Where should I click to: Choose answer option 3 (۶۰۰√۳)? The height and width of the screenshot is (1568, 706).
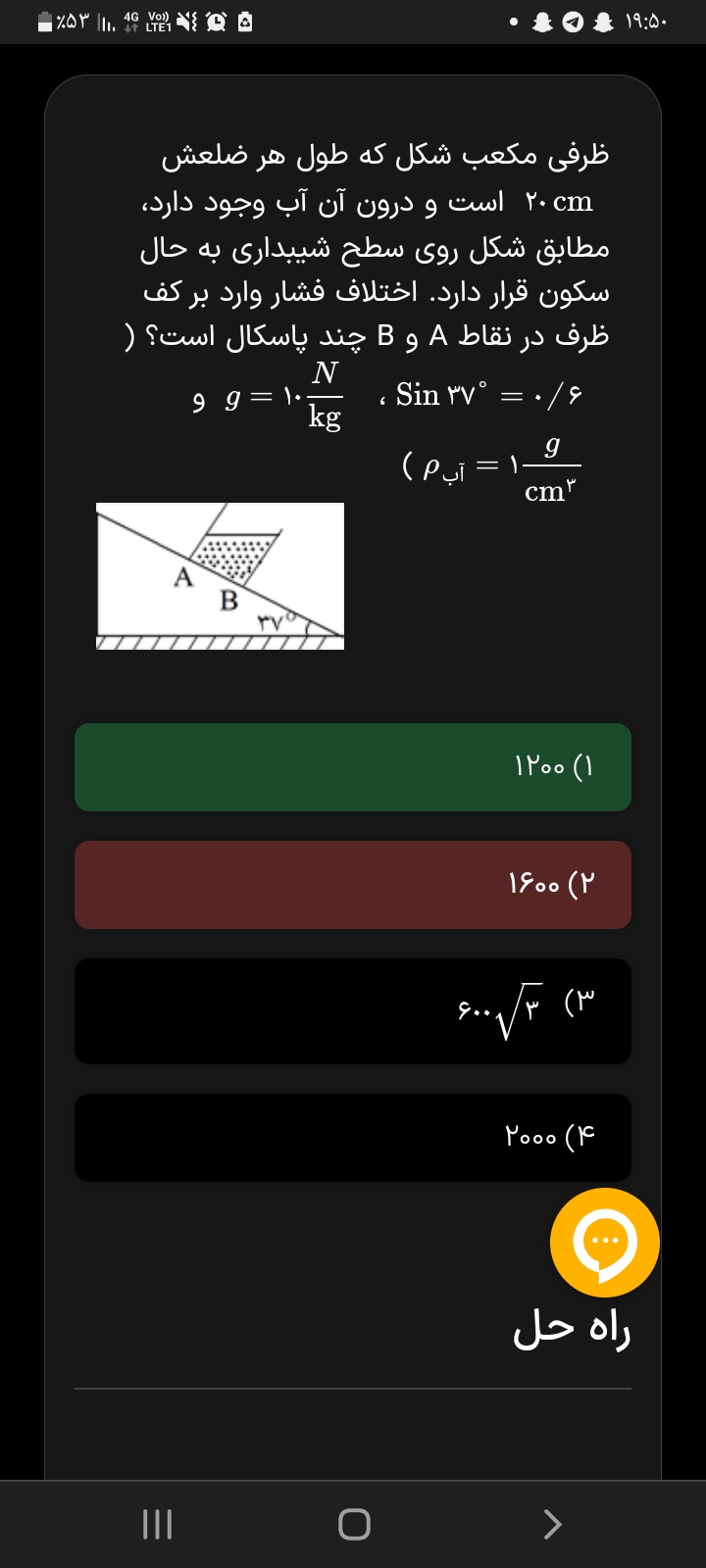click(x=353, y=1010)
